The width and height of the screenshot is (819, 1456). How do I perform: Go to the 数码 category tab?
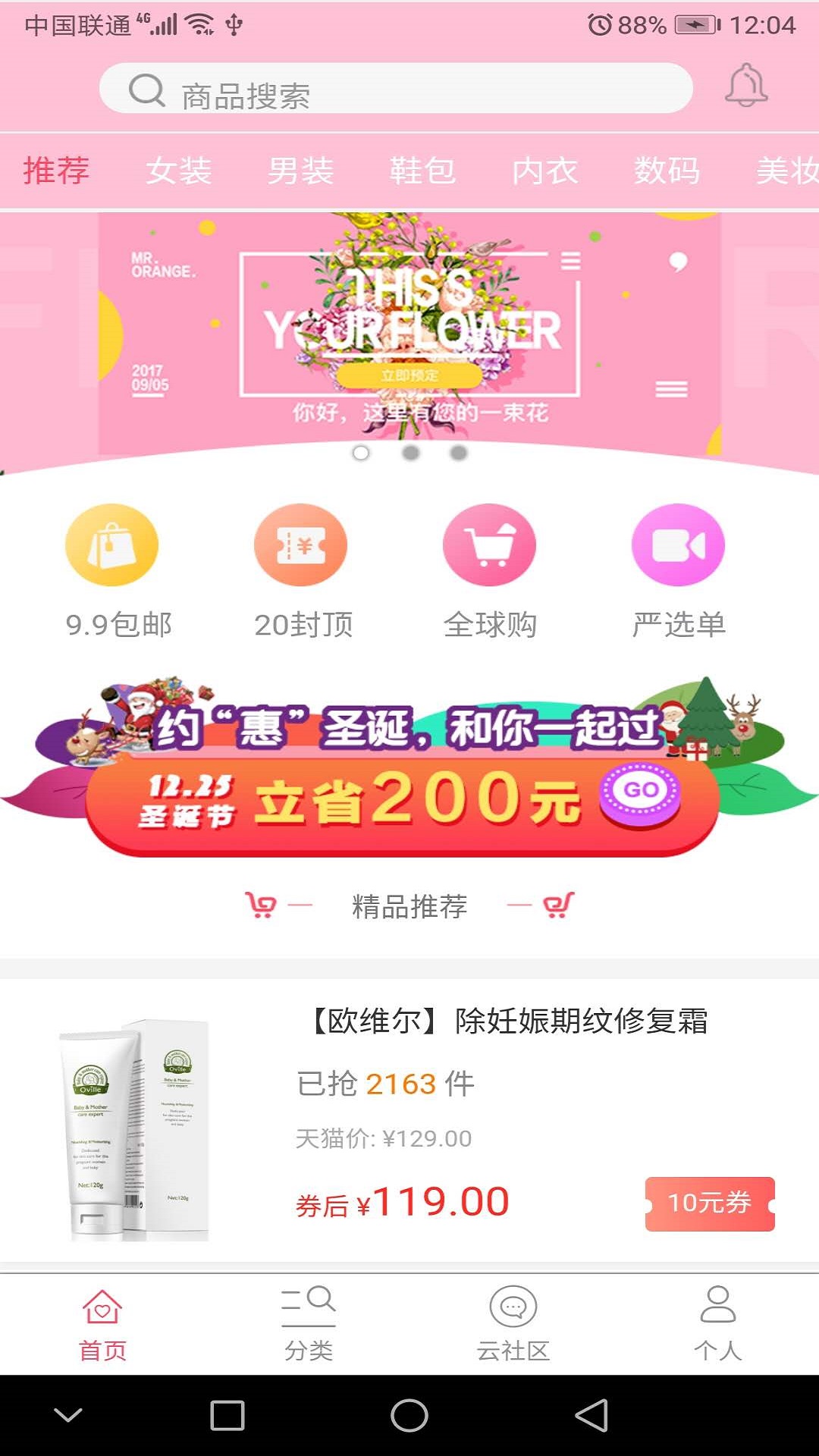[667, 171]
